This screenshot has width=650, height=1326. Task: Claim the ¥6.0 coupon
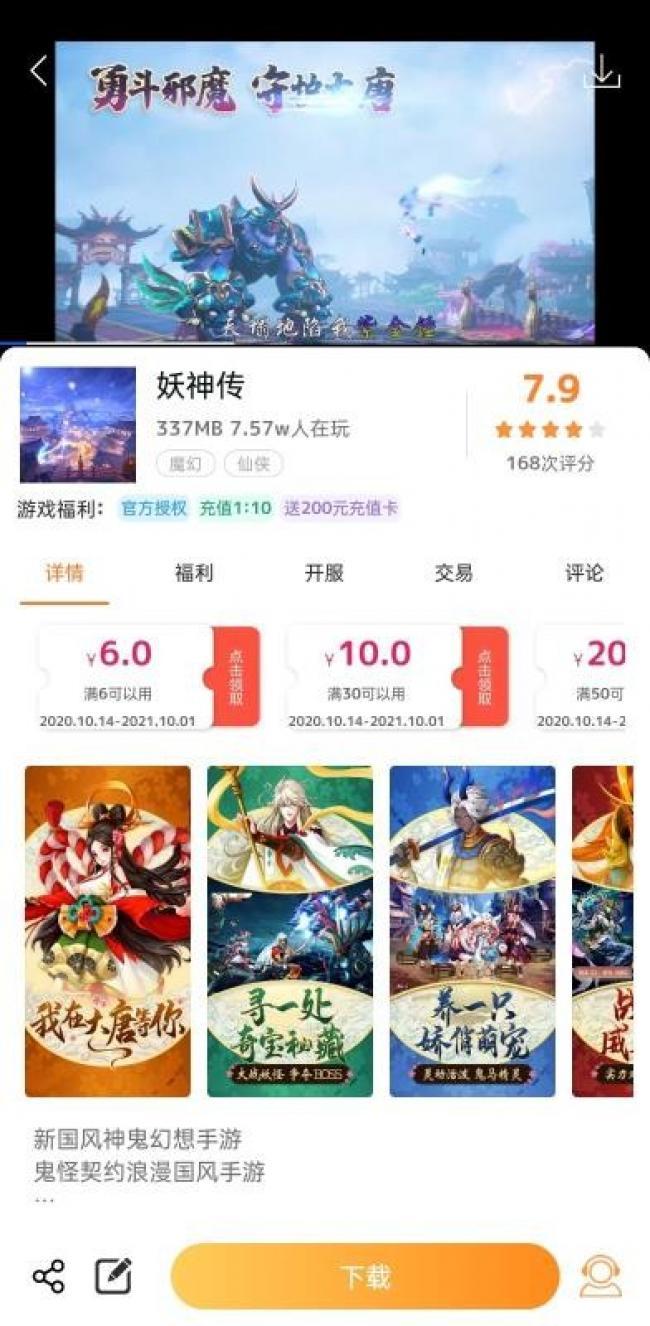(236, 676)
